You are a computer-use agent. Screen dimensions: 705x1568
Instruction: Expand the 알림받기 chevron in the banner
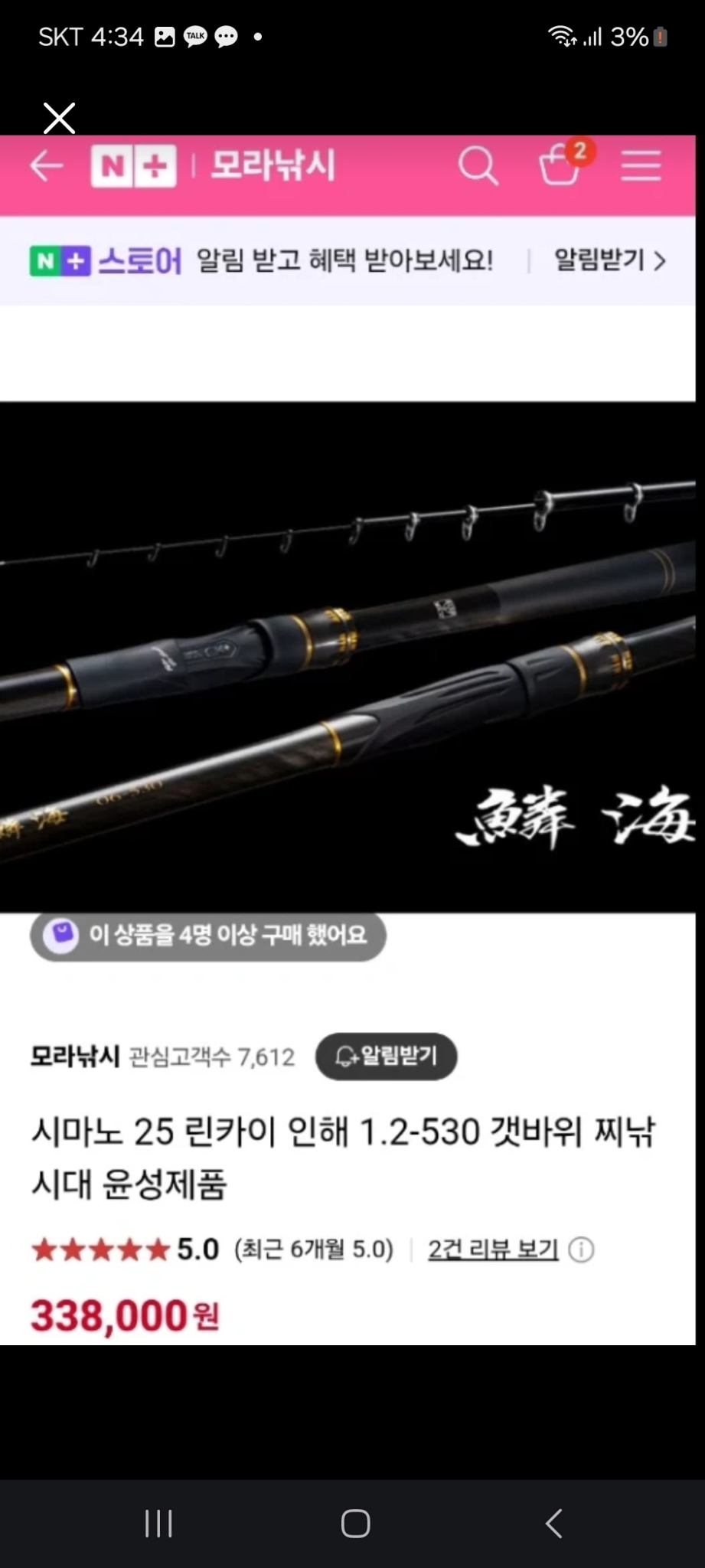[x=660, y=261]
